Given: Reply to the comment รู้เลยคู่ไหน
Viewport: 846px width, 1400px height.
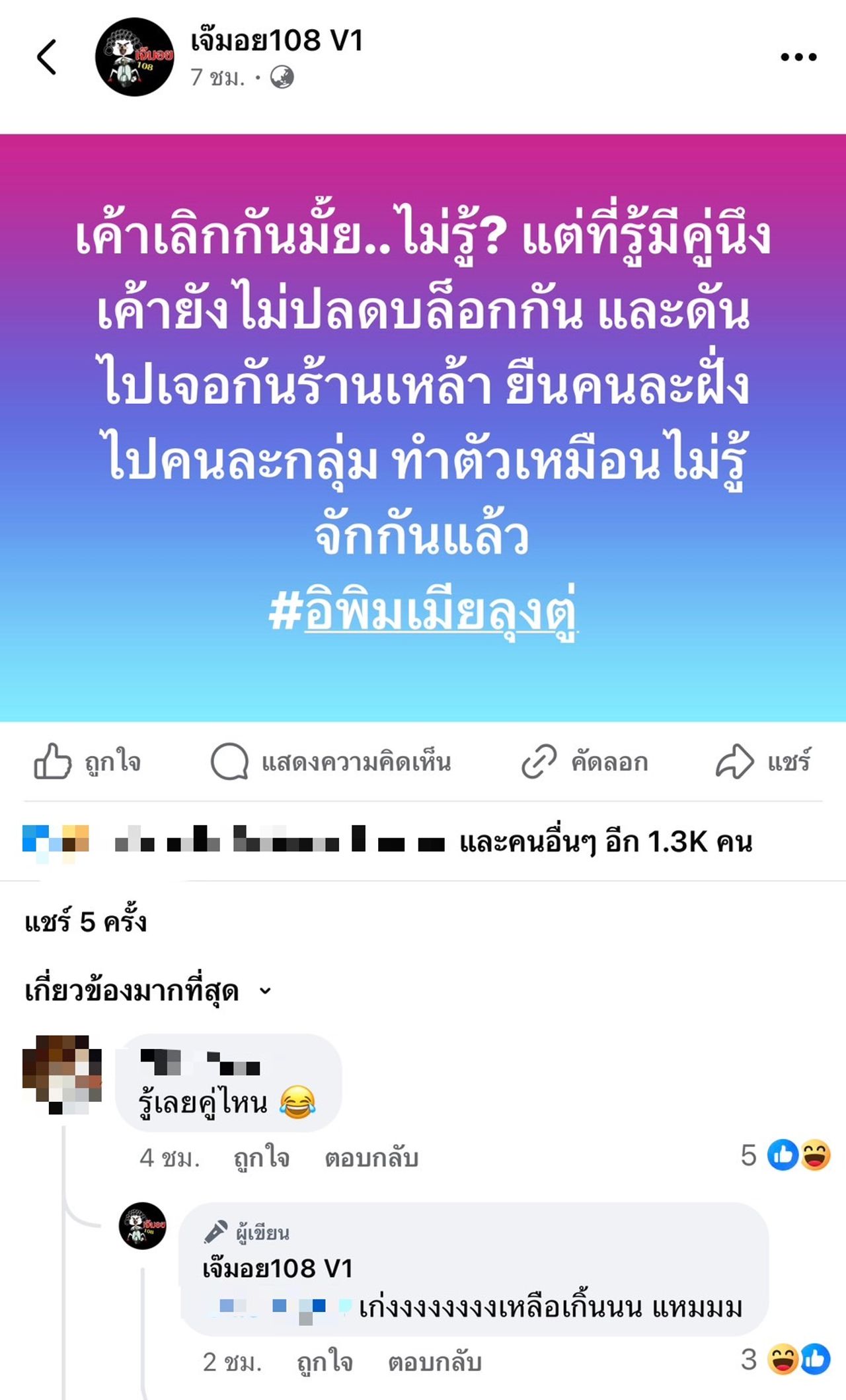Looking at the screenshot, I should [x=371, y=1157].
